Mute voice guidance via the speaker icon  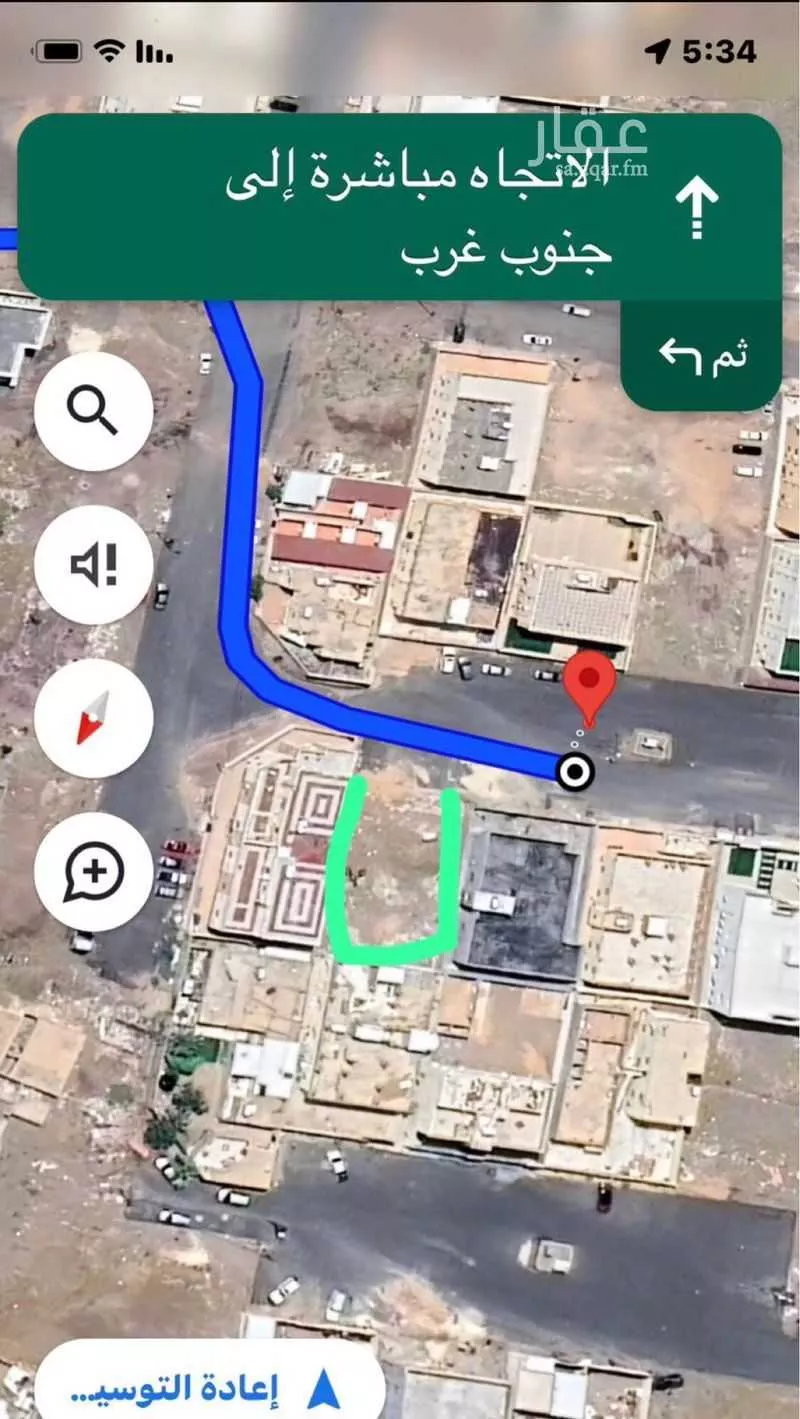[x=93, y=565]
